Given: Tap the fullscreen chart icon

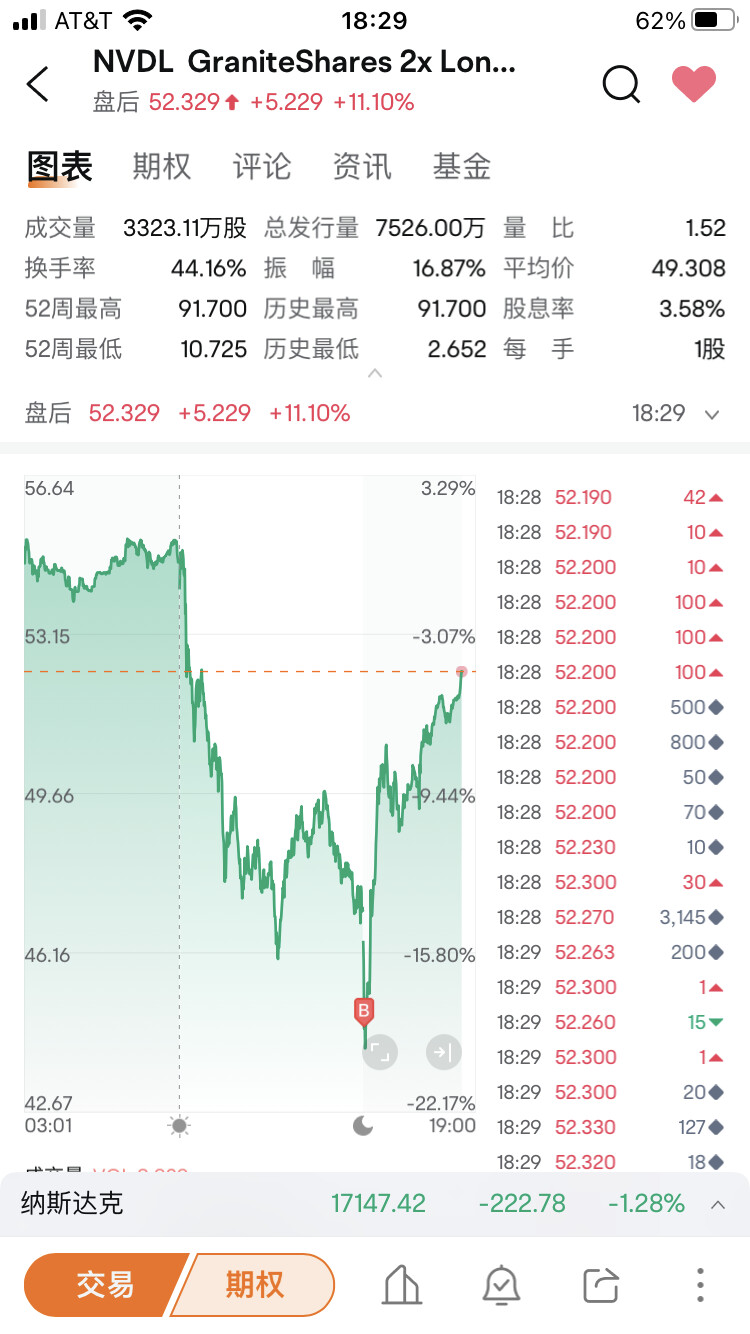Looking at the screenshot, I should [380, 1051].
